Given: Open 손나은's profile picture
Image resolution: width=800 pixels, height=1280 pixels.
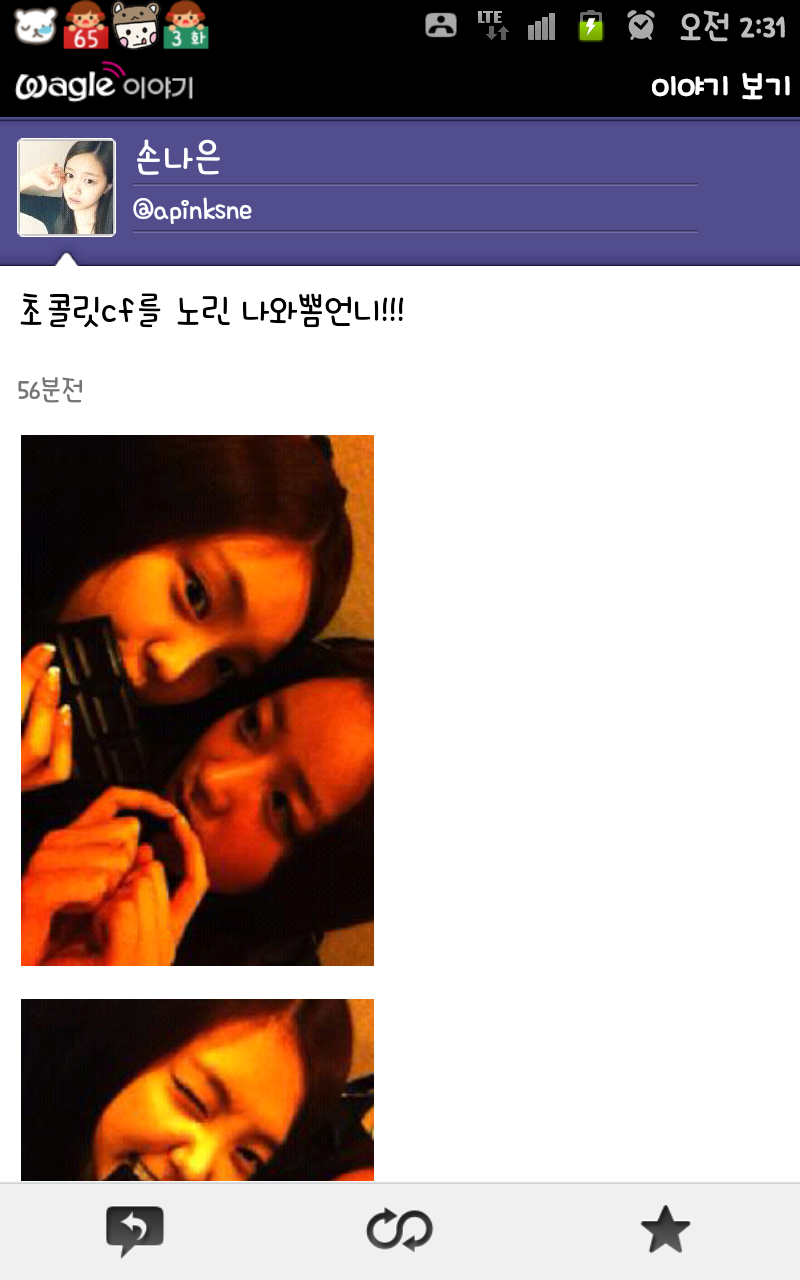Looking at the screenshot, I should coord(66,188).
